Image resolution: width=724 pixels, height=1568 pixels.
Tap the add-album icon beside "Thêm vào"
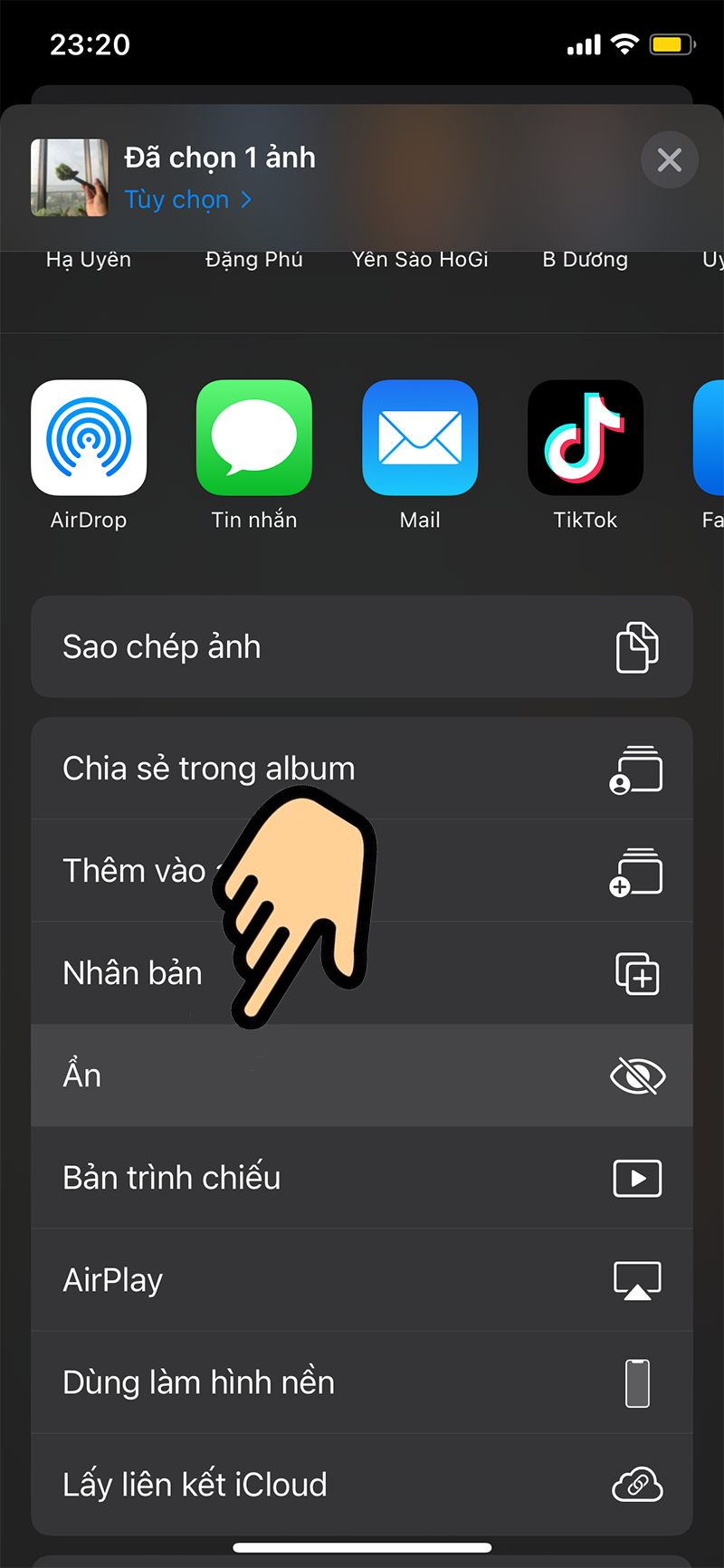click(636, 872)
